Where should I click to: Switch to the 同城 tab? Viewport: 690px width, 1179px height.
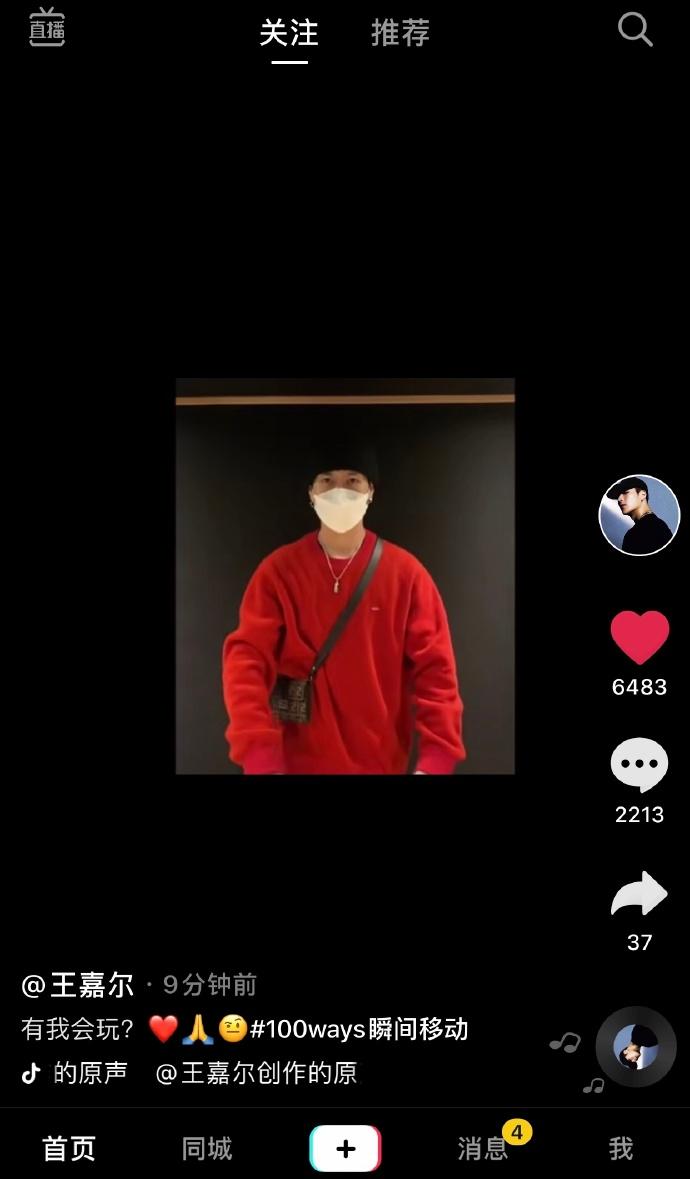pyautogui.click(x=207, y=1148)
